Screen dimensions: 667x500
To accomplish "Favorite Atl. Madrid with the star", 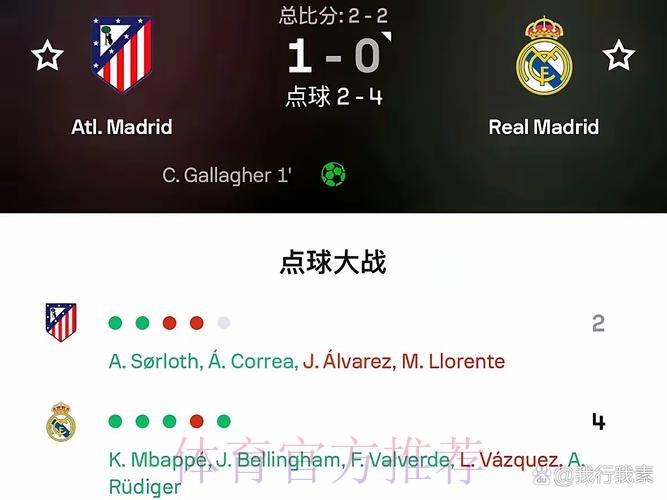I will coord(47,56).
